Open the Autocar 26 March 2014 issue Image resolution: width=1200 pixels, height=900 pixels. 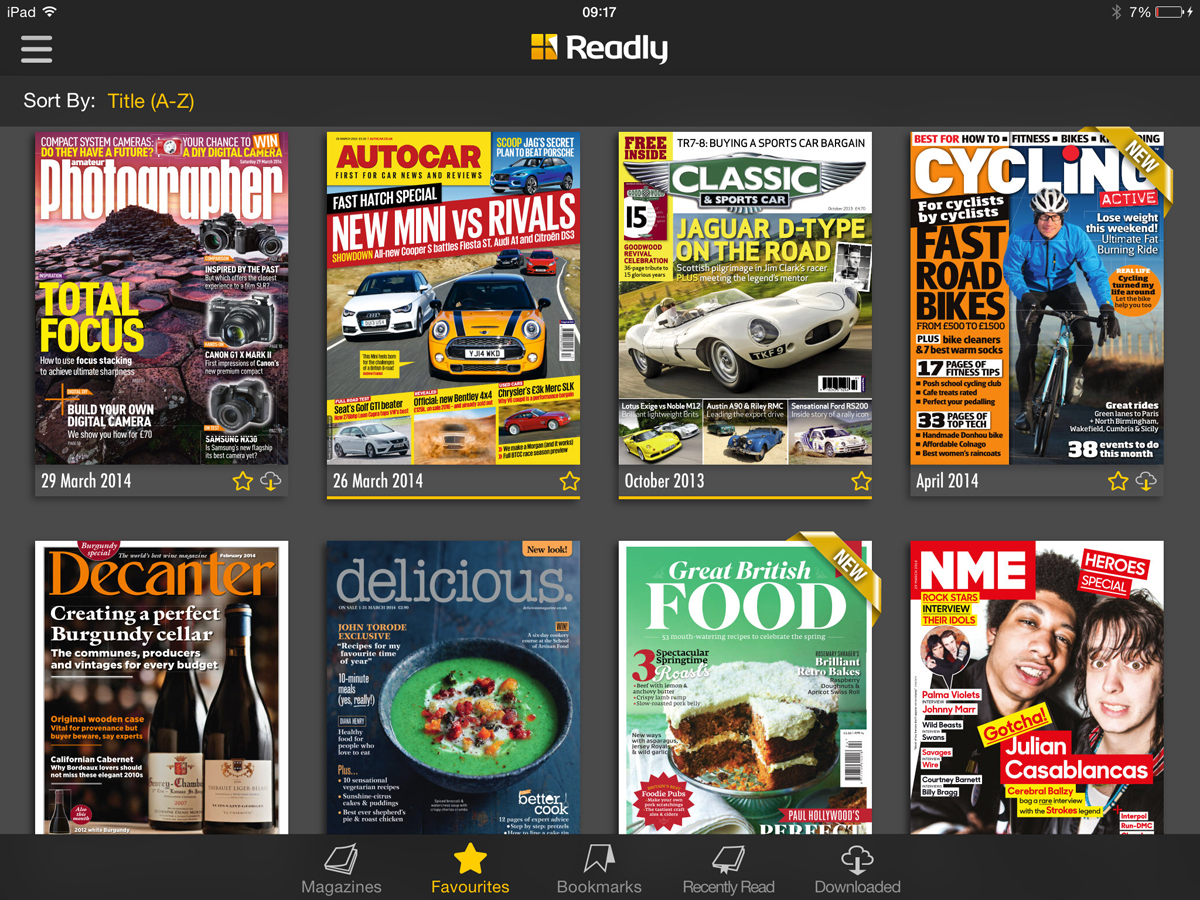tap(453, 298)
